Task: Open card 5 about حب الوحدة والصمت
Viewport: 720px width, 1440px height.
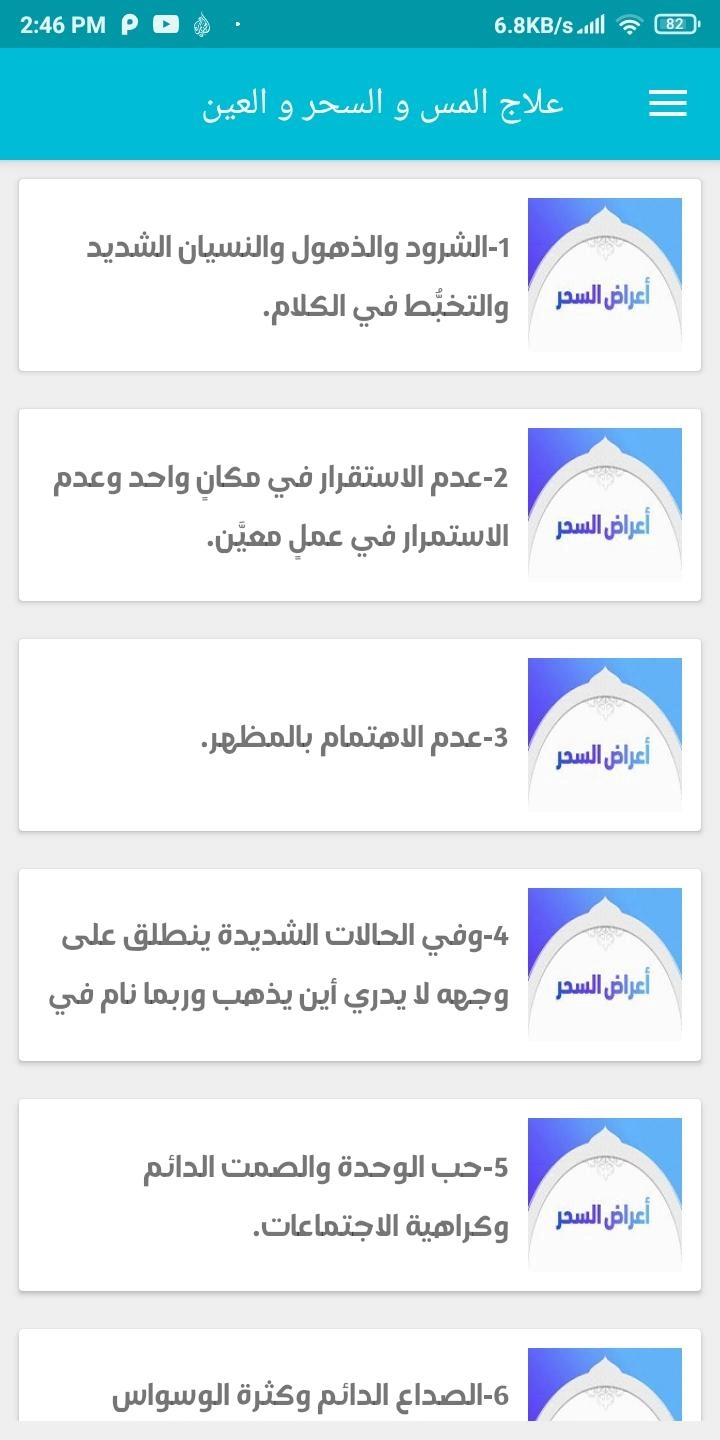Action: 360,1195
